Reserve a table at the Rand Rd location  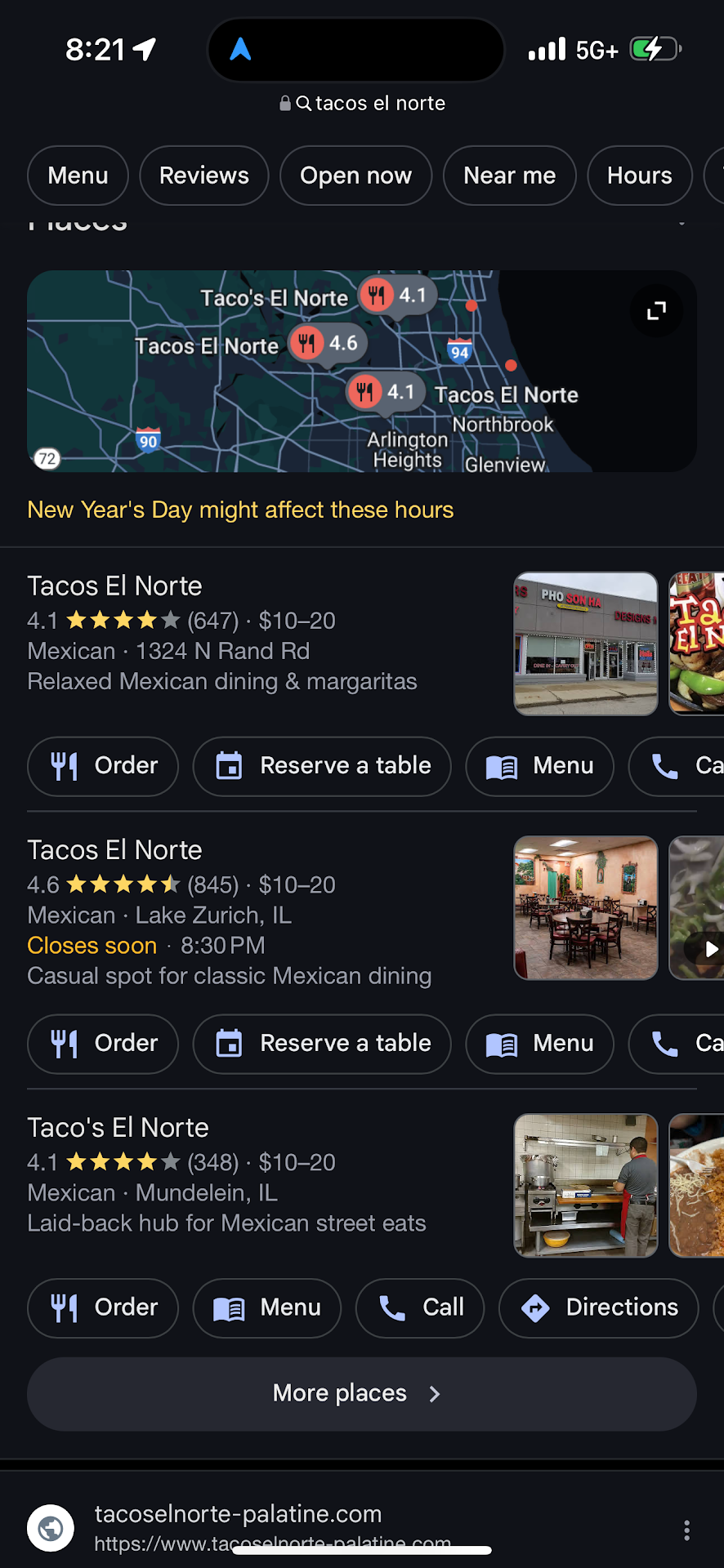[x=322, y=766]
